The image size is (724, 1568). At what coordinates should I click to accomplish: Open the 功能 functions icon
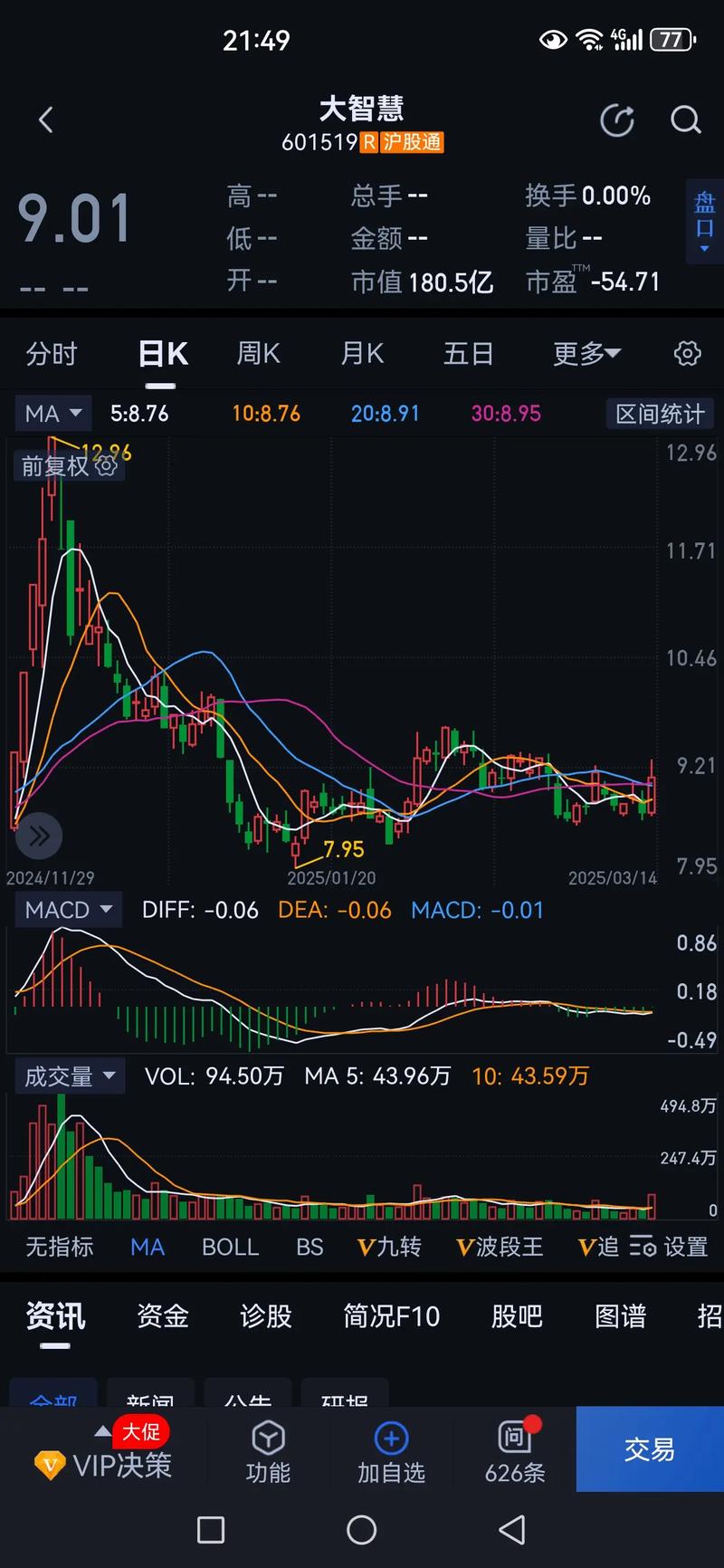click(268, 1448)
